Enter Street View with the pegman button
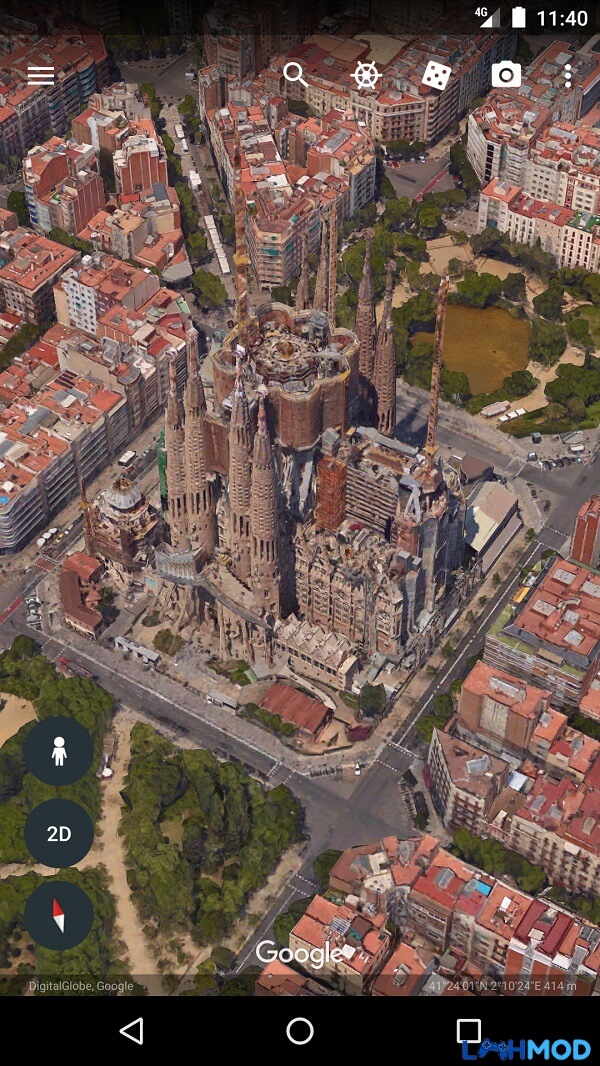The width and height of the screenshot is (600, 1066). pyautogui.click(x=59, y=751)
